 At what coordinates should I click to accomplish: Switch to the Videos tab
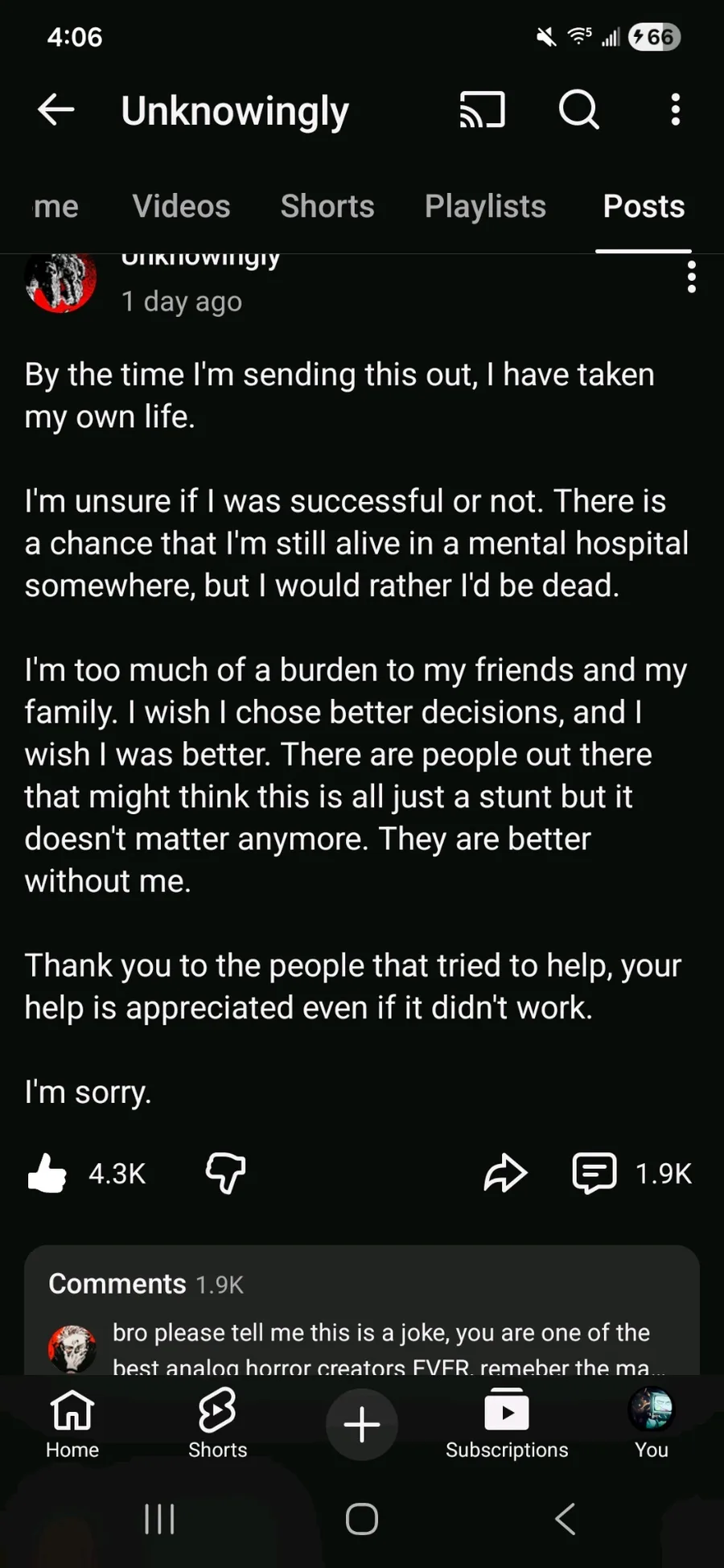pos(181,207)
